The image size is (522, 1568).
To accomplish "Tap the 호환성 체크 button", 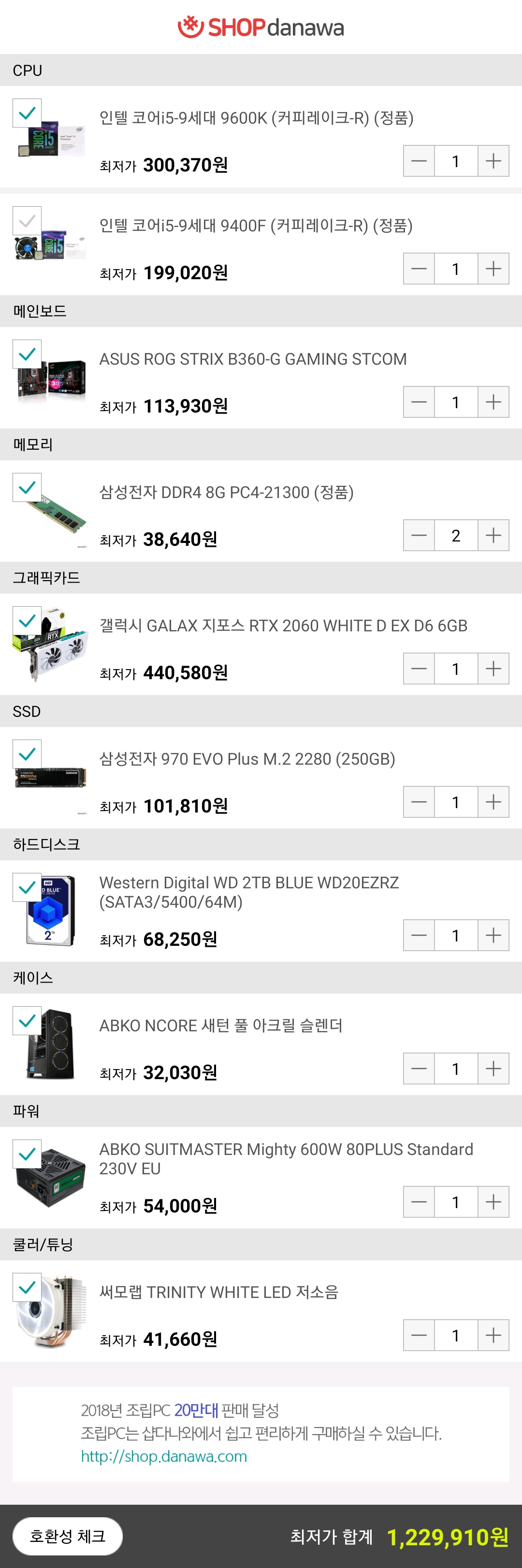I will pos(68,1536).
